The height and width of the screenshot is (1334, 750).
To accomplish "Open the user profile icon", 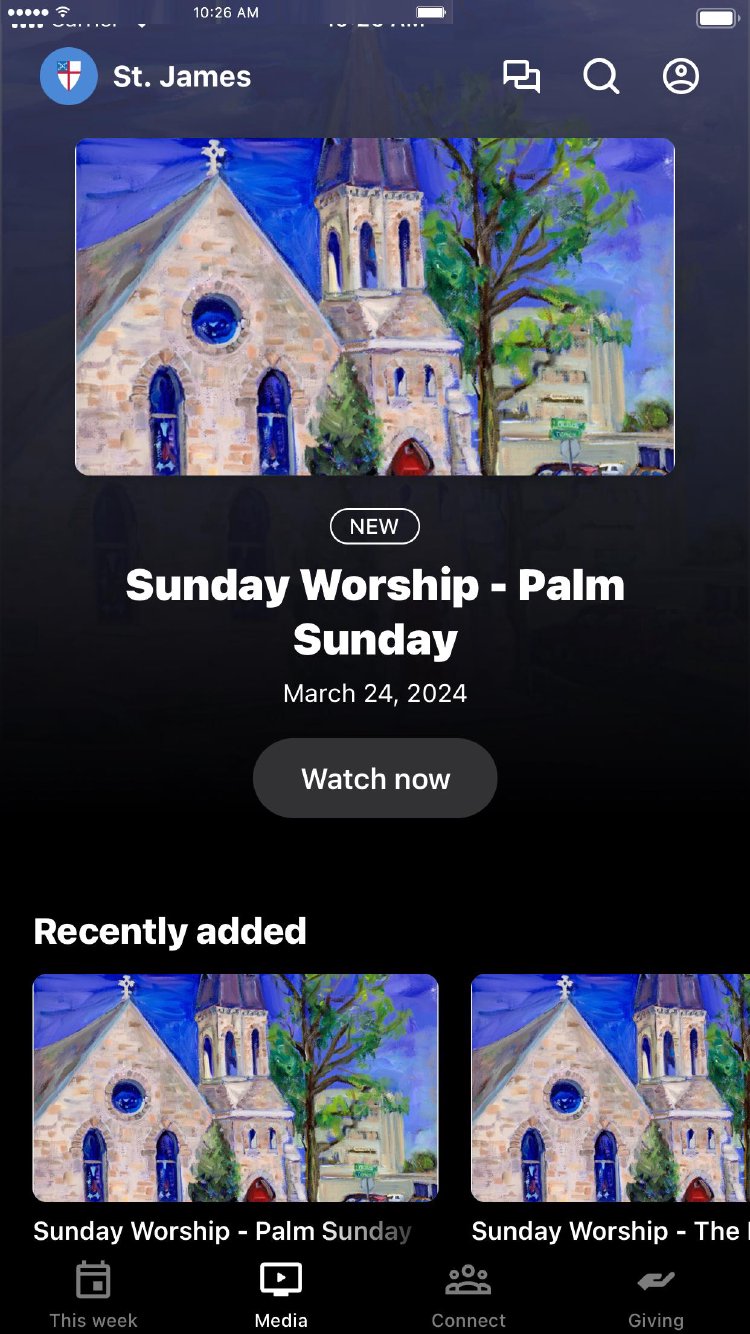I will pos(681,77).
